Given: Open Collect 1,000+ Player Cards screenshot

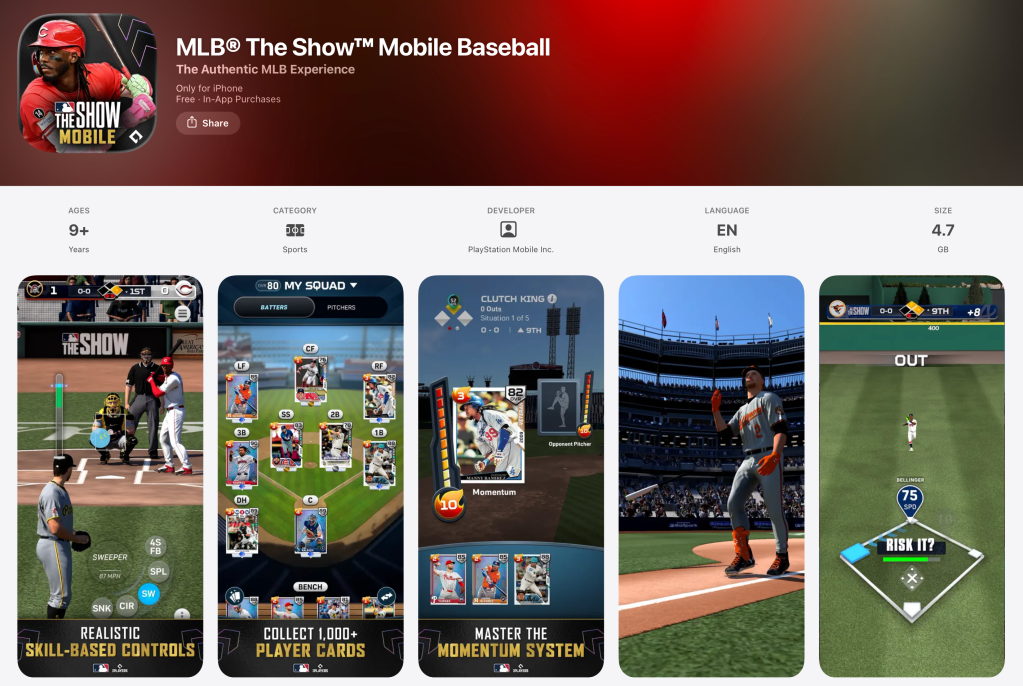Looking at the screenshot, I should click(310, 476).
